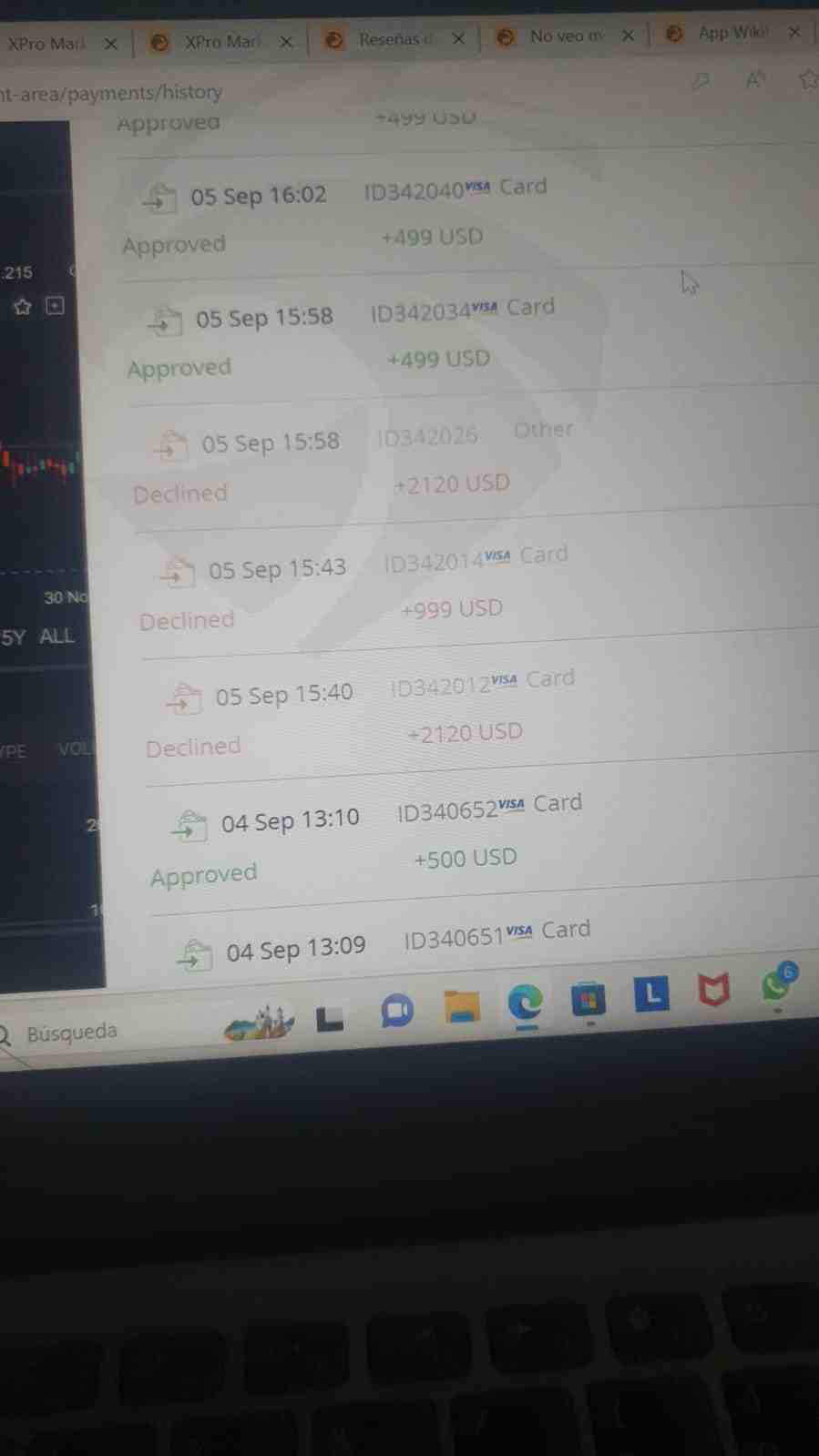Select the 5Y chart range
819x1456 pixels.
coord(13,637)
